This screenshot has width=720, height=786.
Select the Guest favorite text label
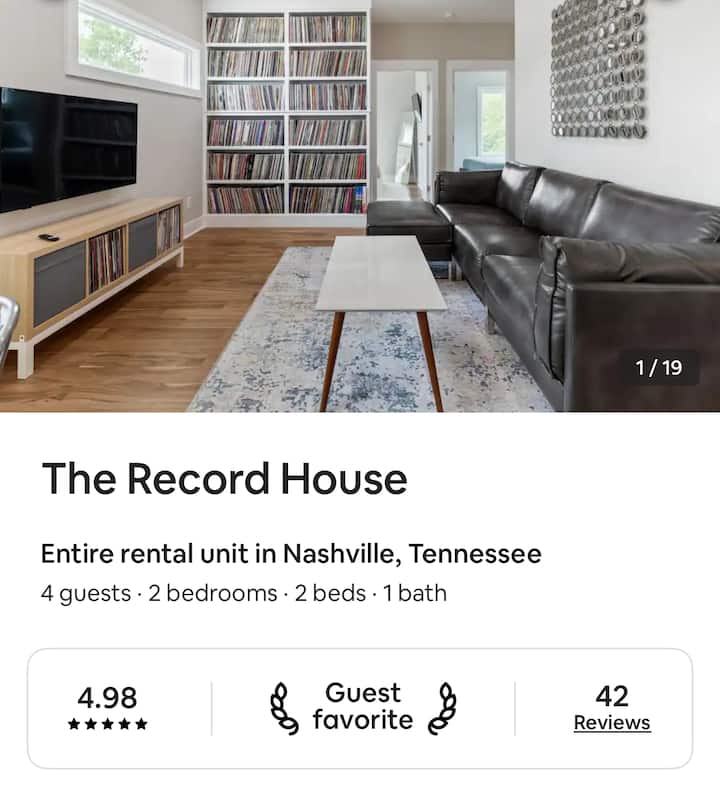tap(360, 705)
